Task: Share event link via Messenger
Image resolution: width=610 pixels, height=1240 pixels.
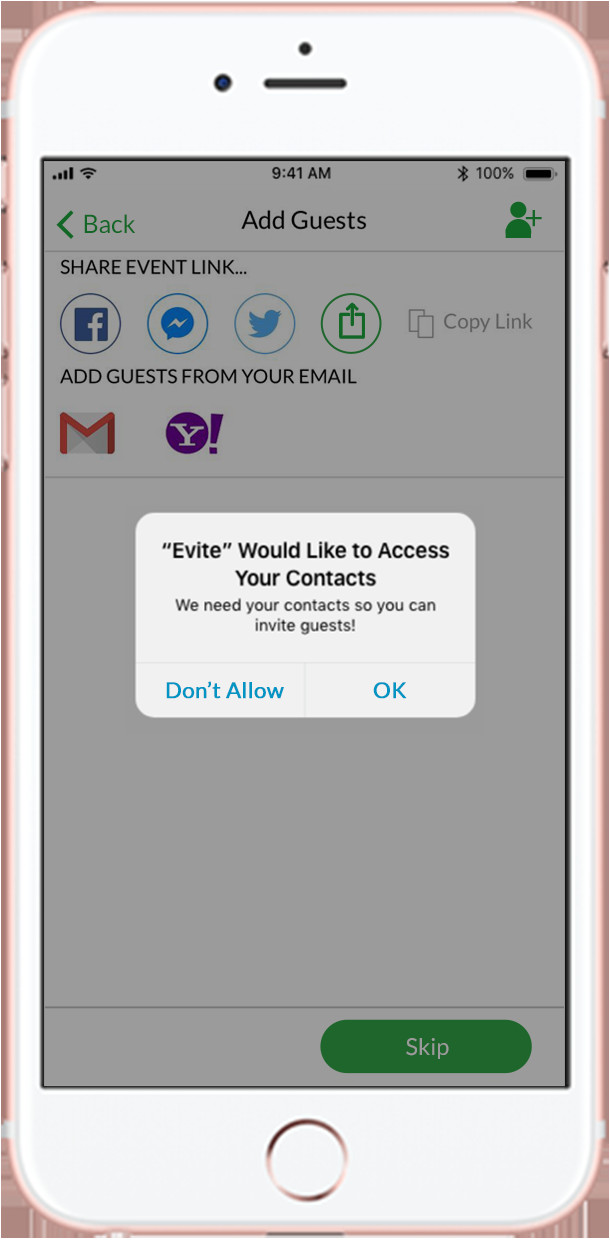Action: click(x=178, y=323)
